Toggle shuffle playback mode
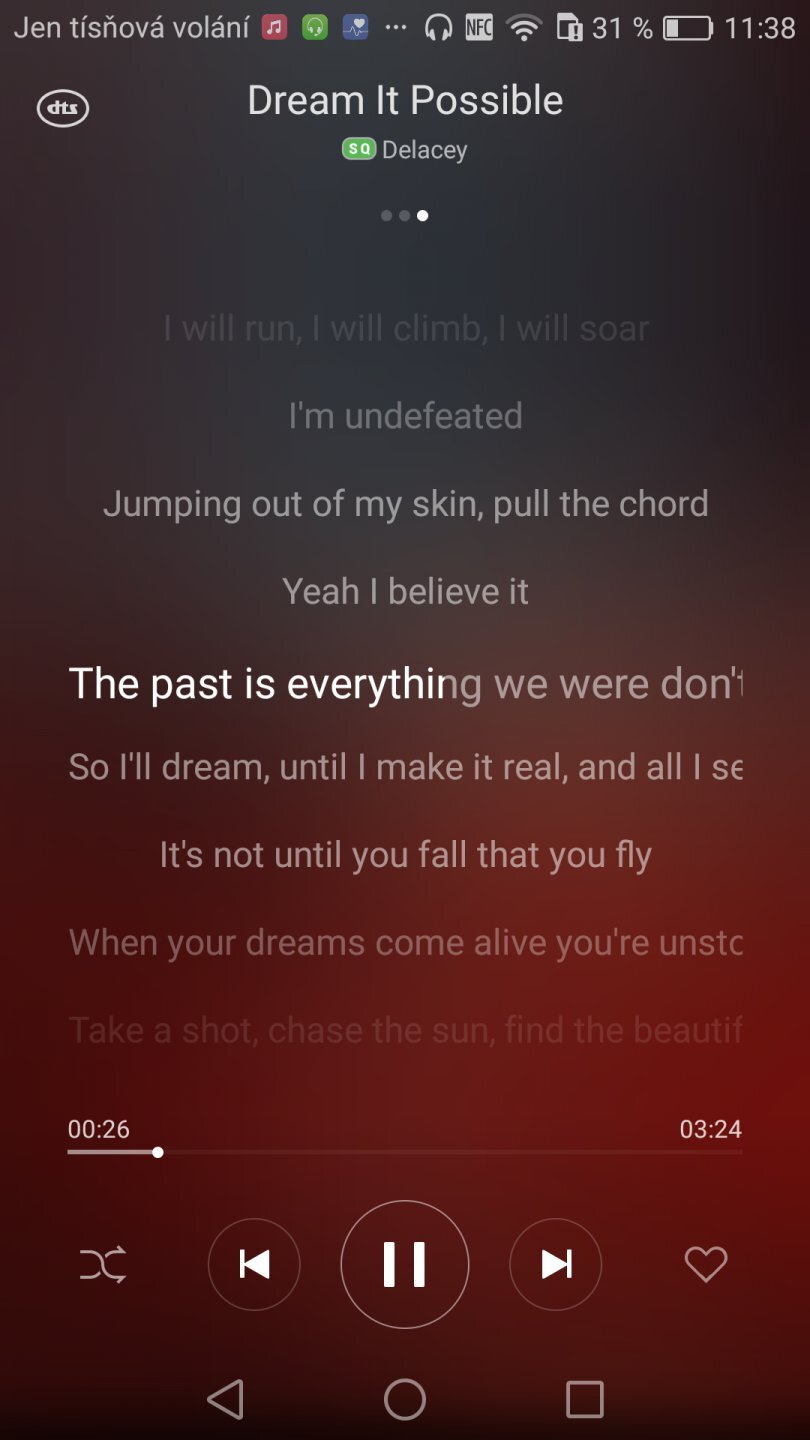The width and height of the screenshot is (810, 1440). (103, 1265)
